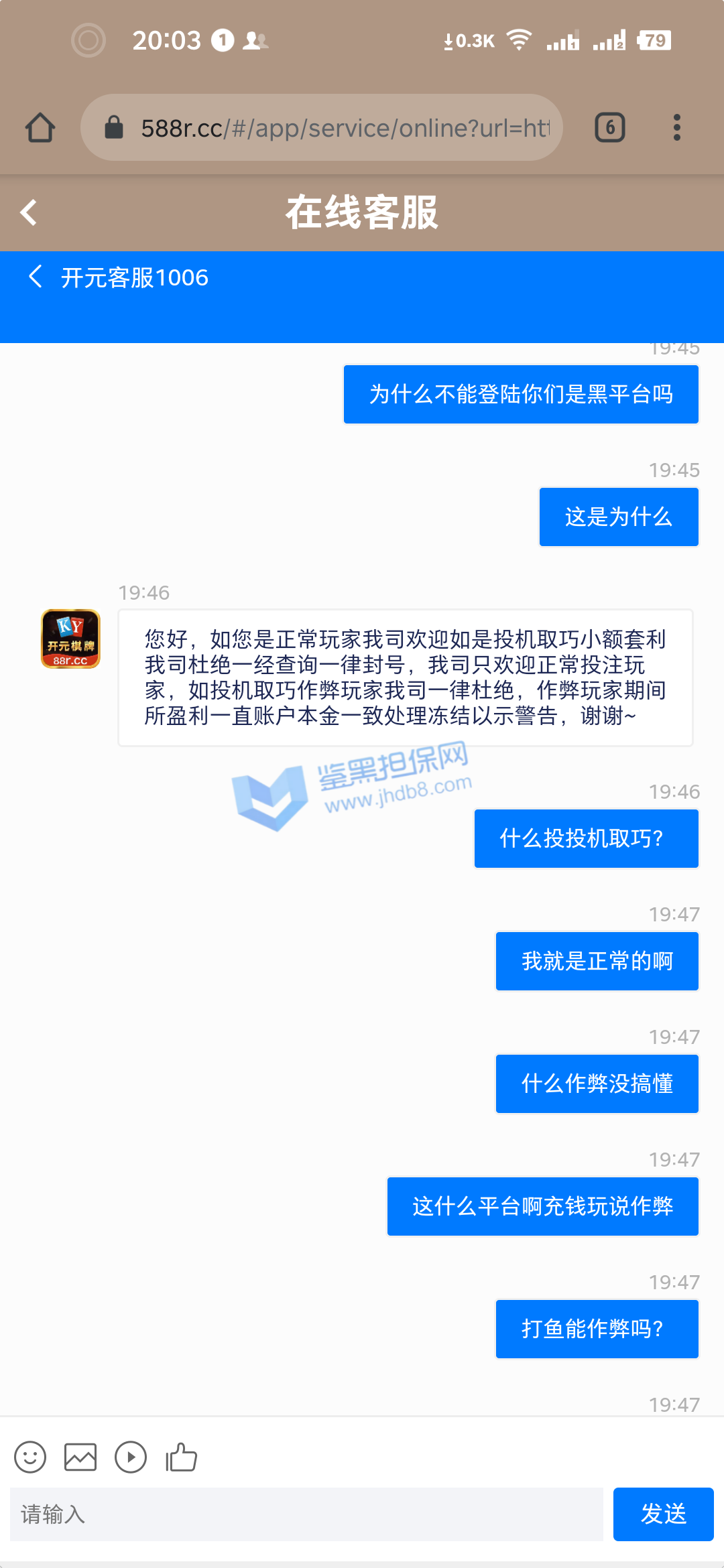
Task: Tap back arrow beside 开元客服1006
Action: 36,276
